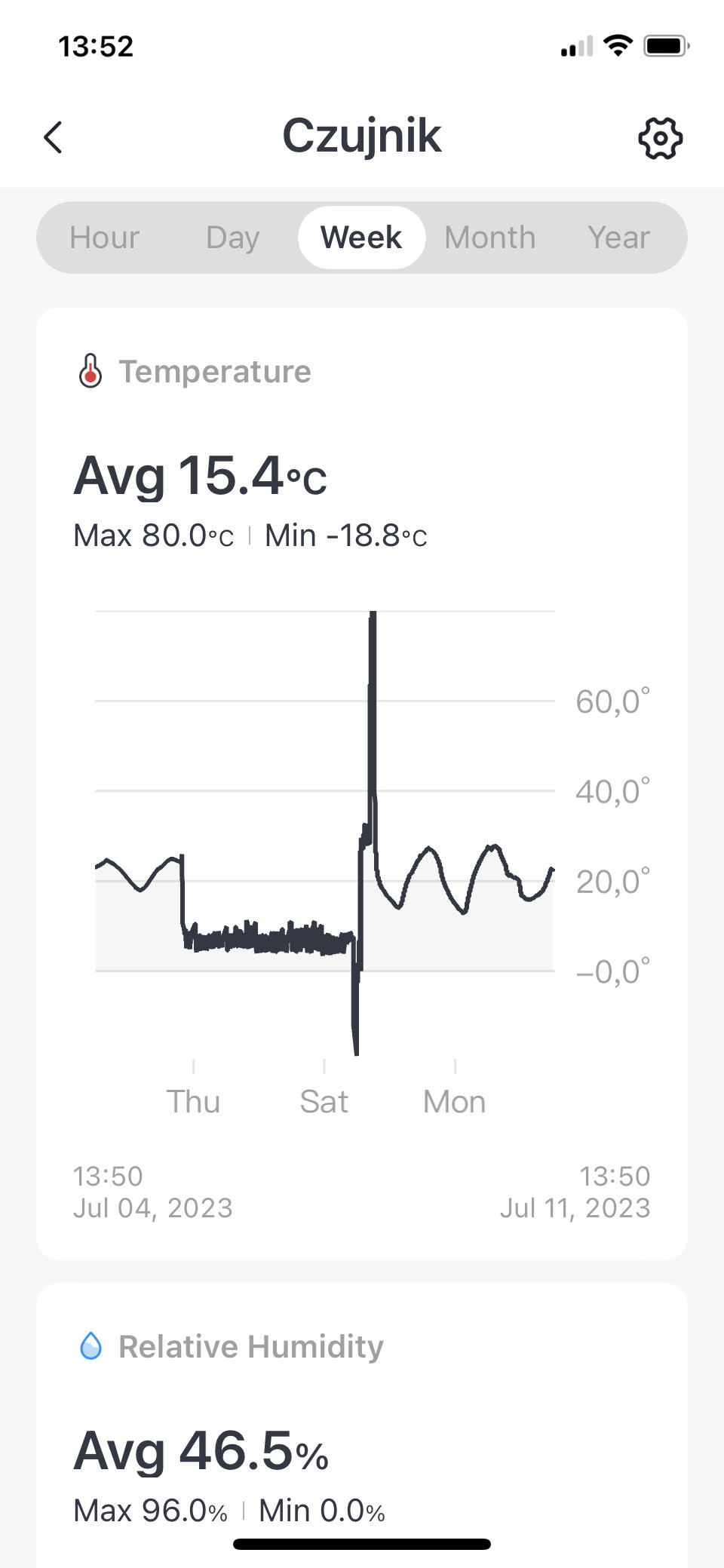Switch to the Month view
724x1568 pixels.
tap(489, 238)
